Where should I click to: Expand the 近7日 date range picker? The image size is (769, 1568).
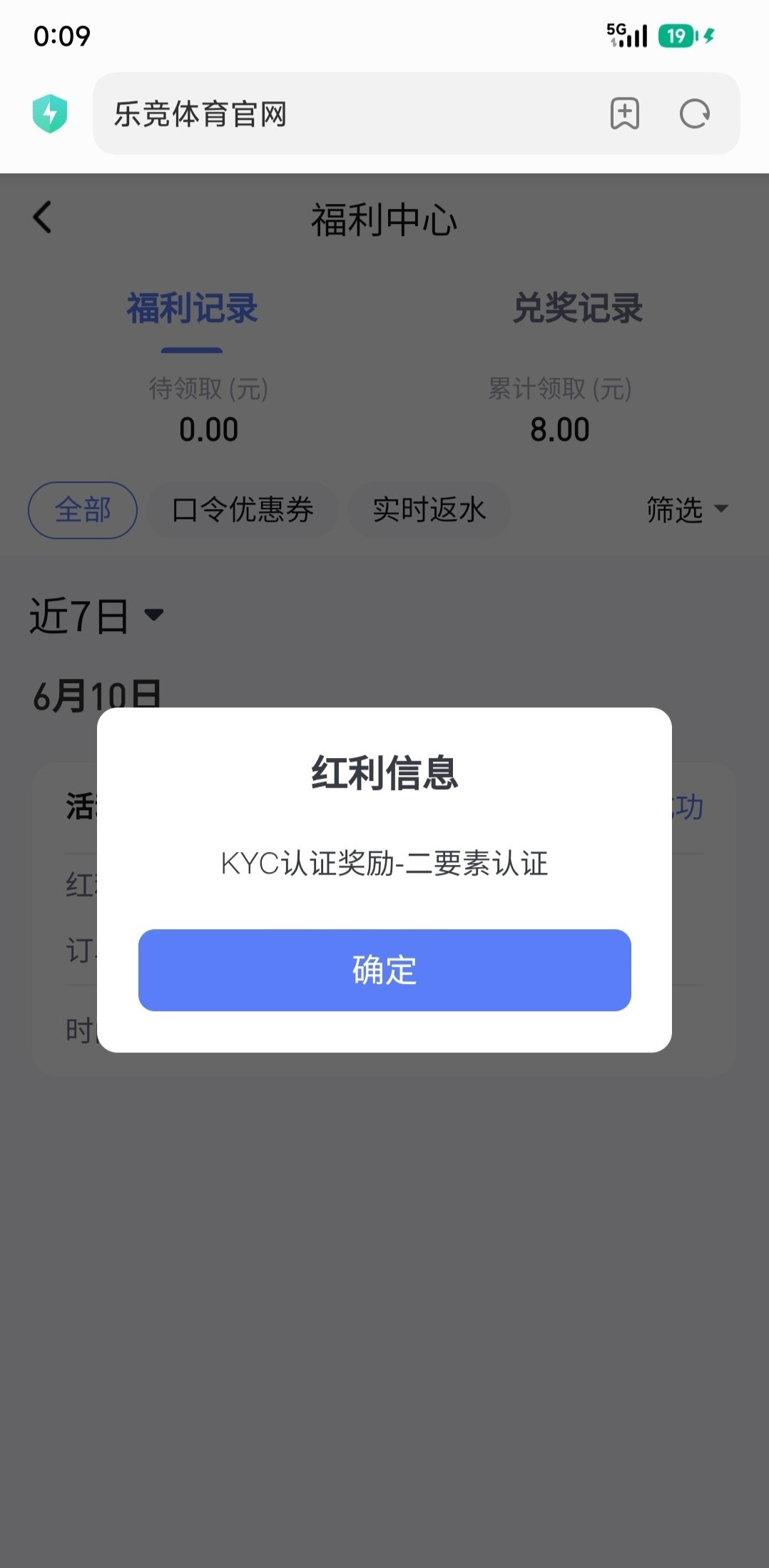click(97, 615)
